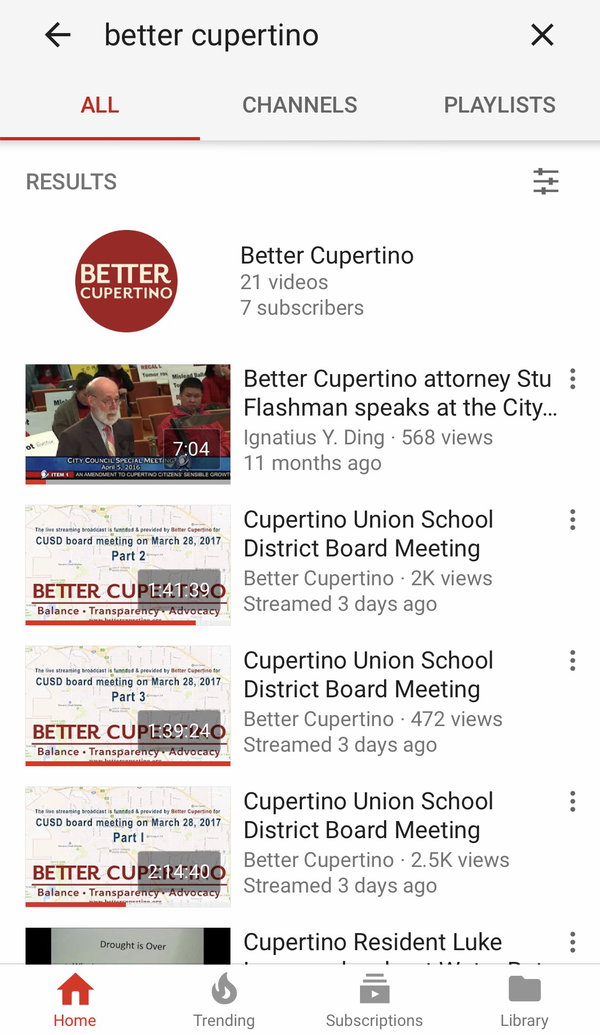Image resolution: width=600 pixels, height=1035 pixels.
Task: Select the All results tab
Action: (100, 105)
